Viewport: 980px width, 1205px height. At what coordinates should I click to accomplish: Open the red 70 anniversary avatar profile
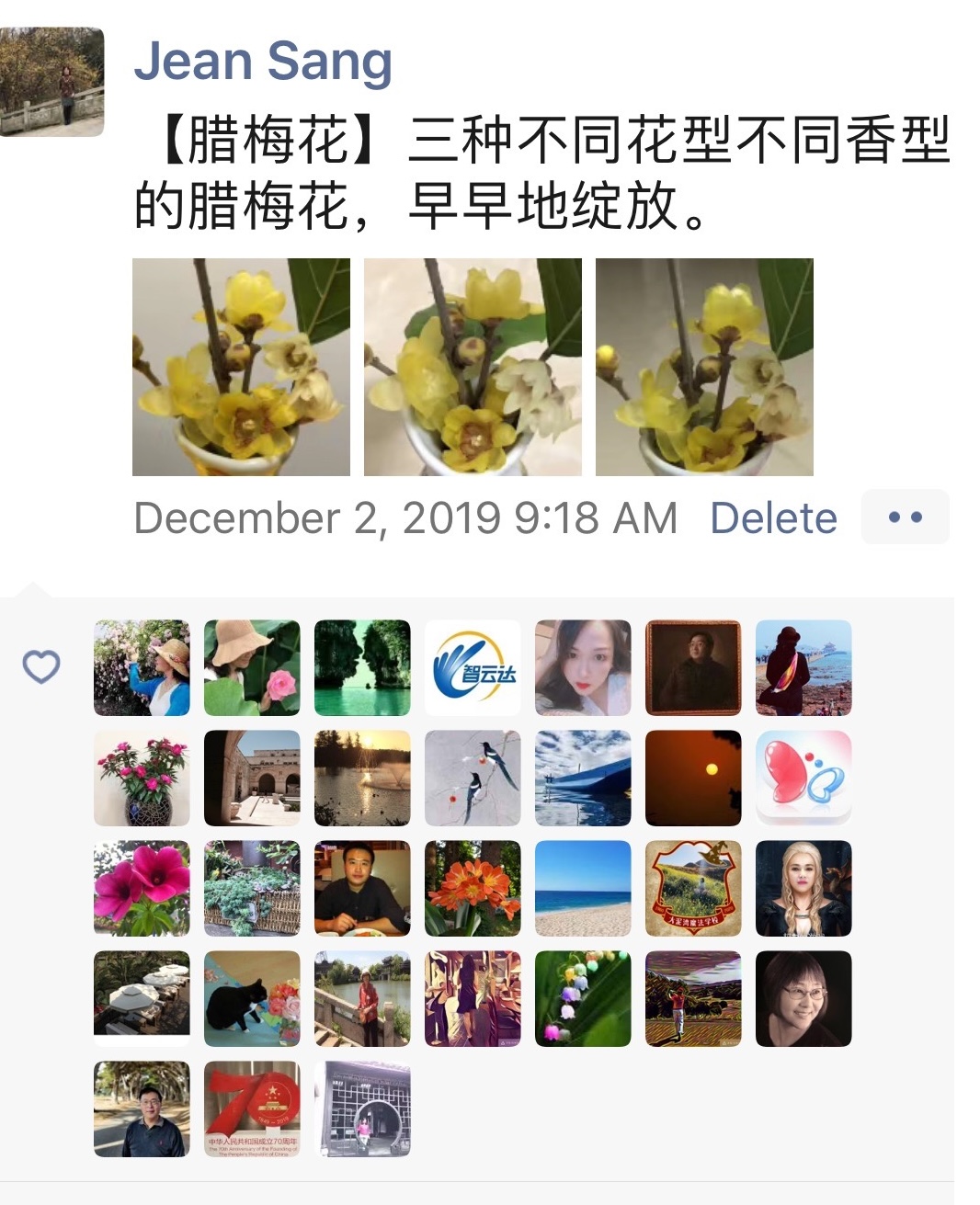click(x=252, y=1109)
